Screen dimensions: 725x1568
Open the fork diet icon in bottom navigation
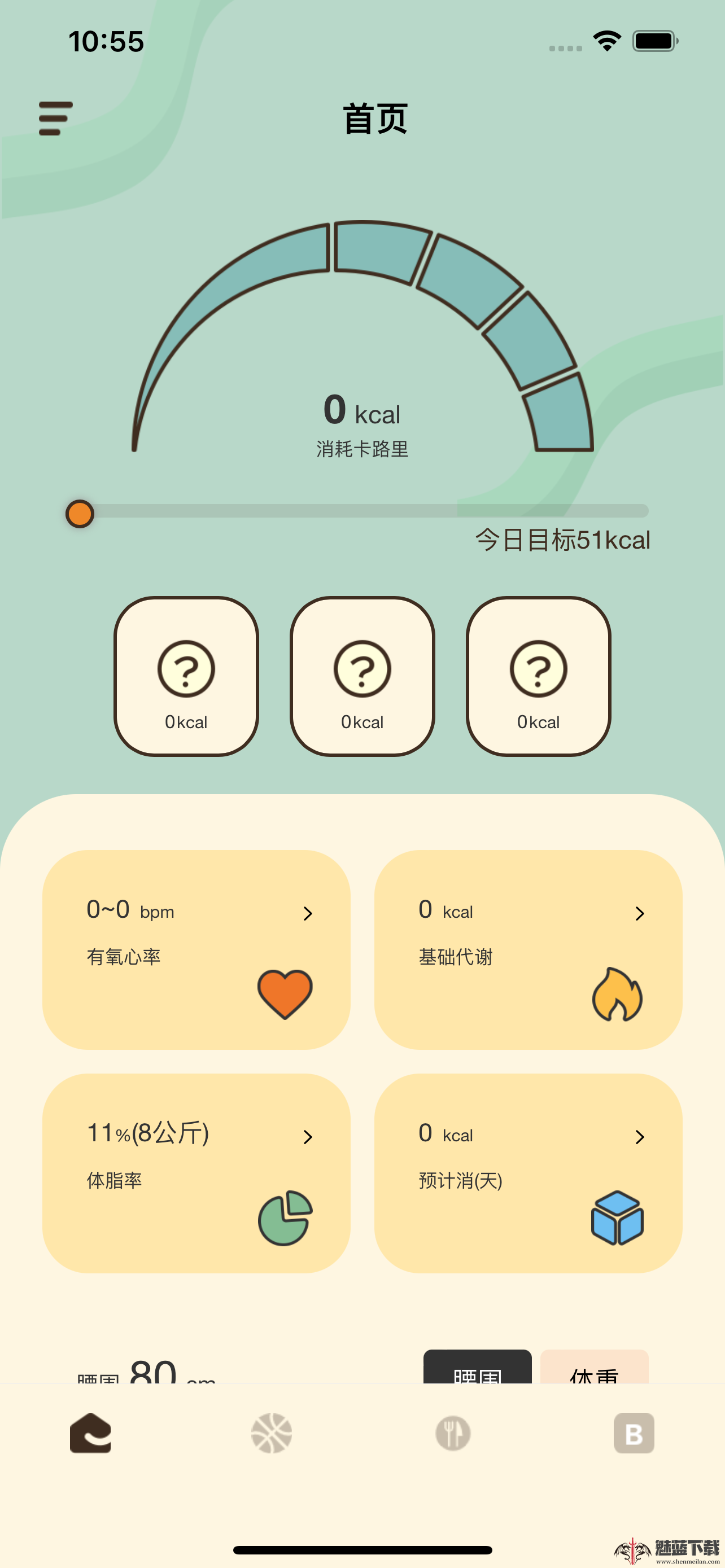click(453, 1434)
